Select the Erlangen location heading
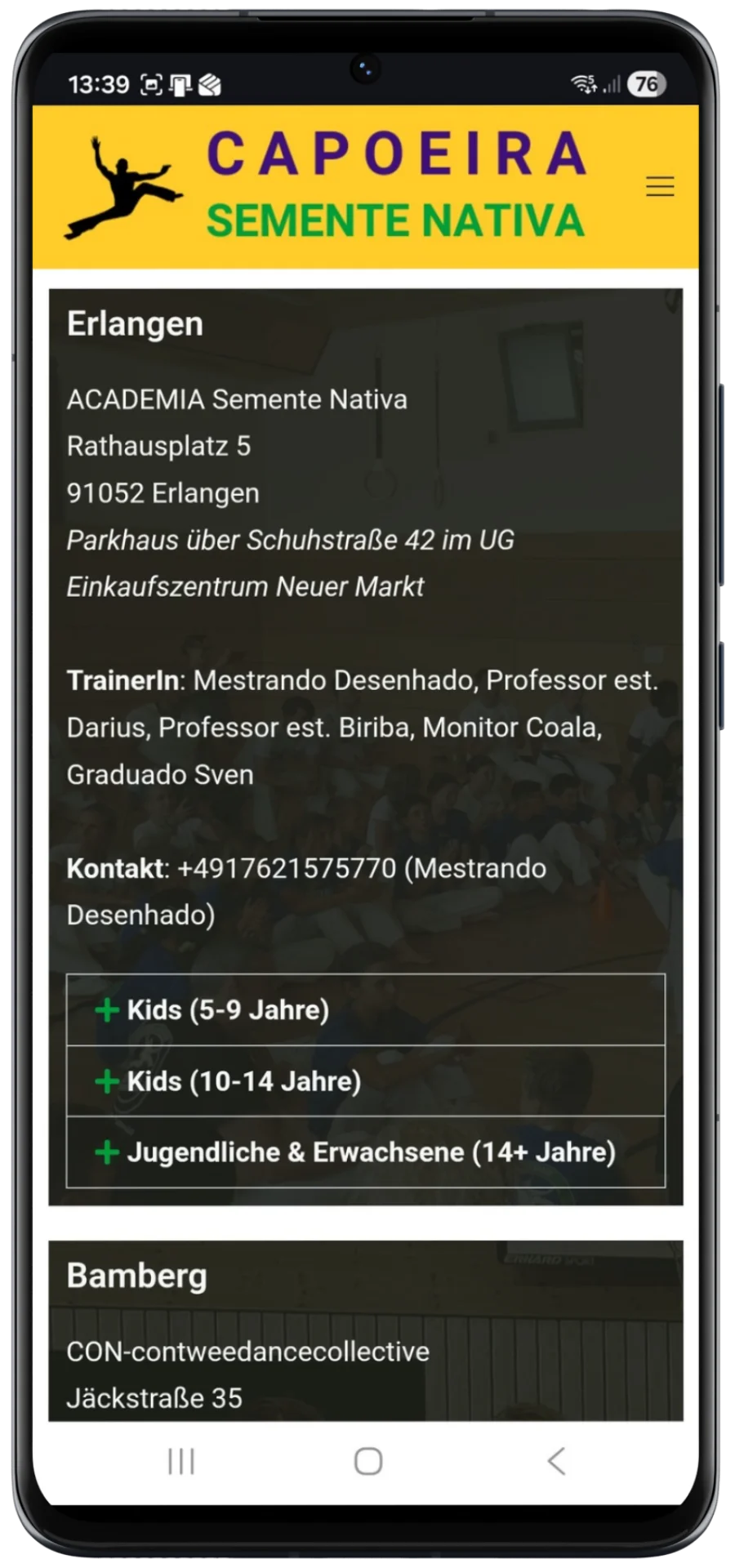 tap(136, 323)
